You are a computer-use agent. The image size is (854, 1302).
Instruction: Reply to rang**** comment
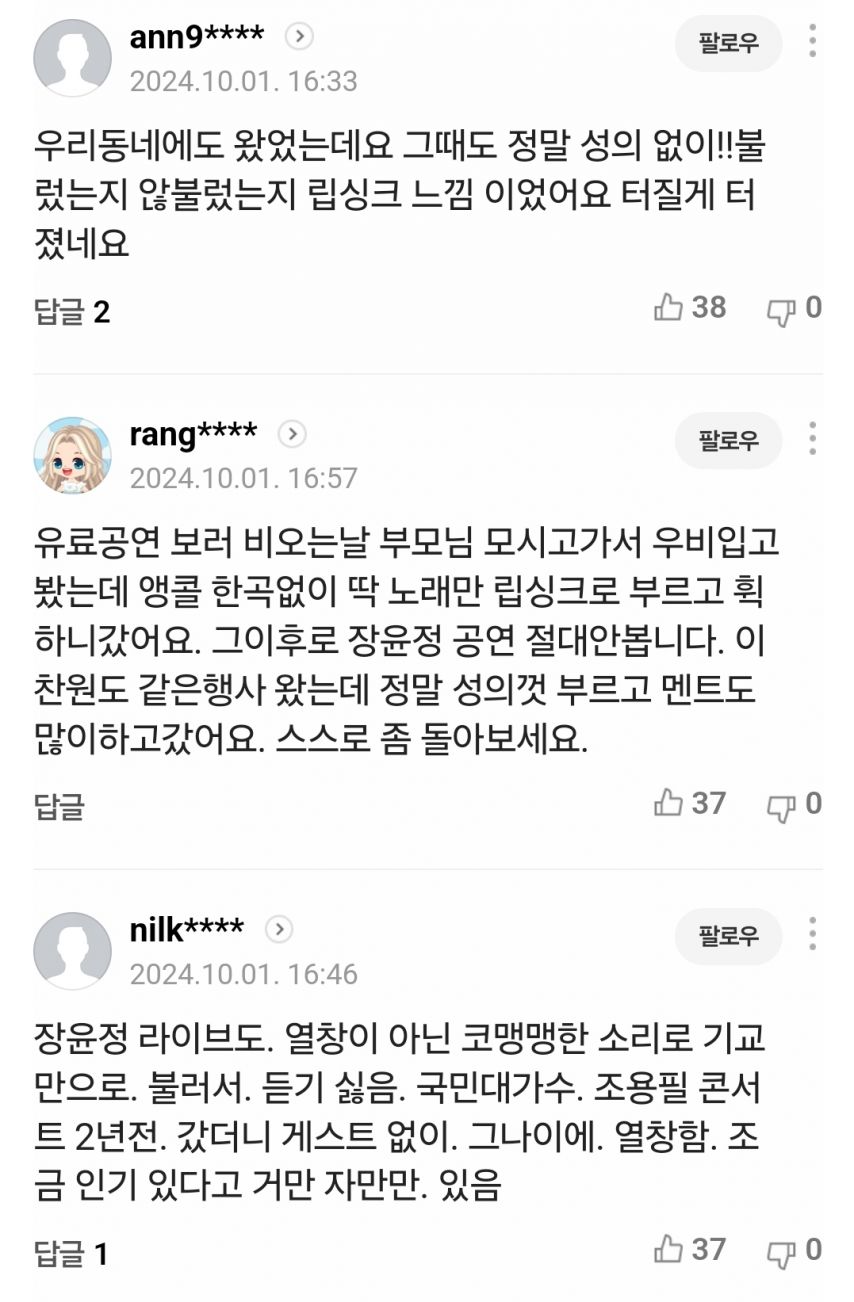[59, 806]
